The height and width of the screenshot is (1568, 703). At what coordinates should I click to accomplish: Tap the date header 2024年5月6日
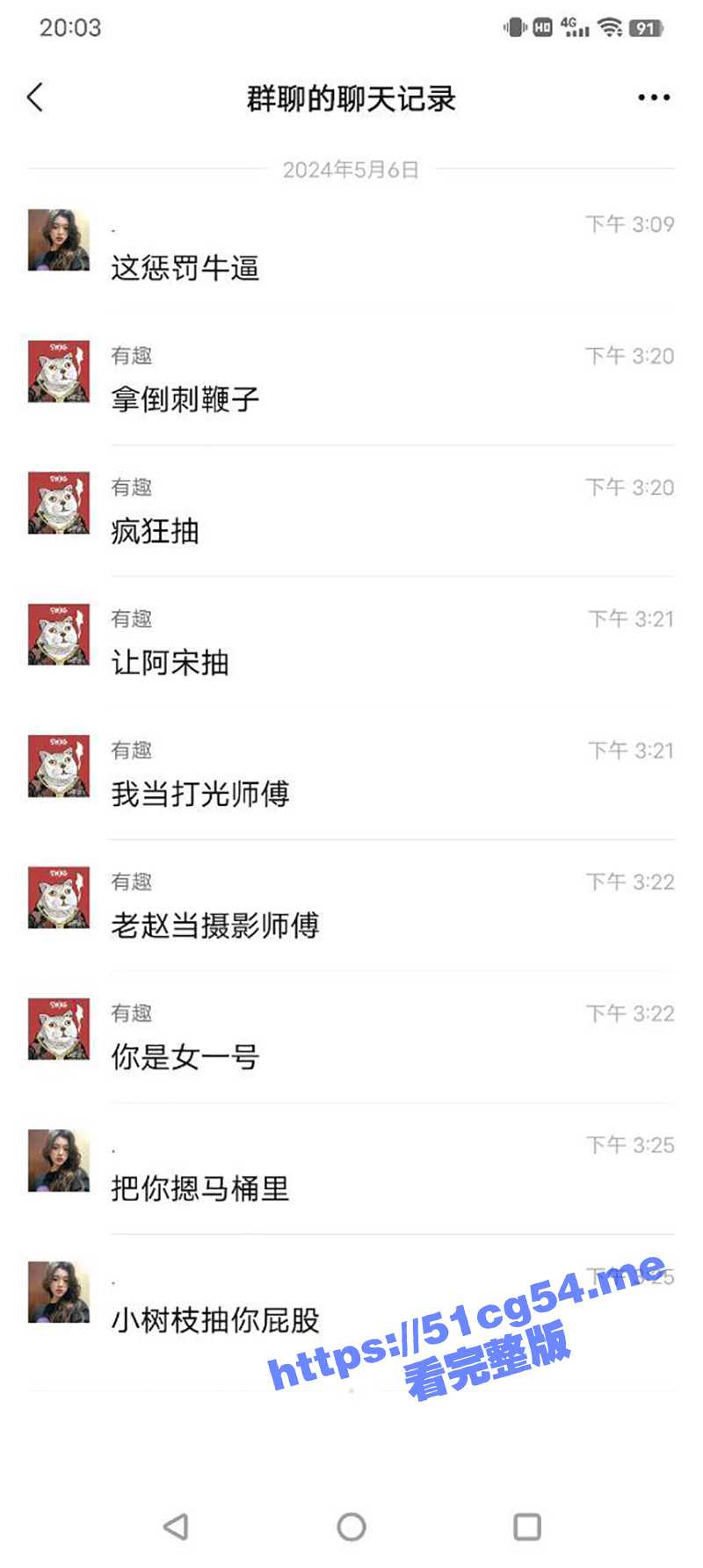351,170
